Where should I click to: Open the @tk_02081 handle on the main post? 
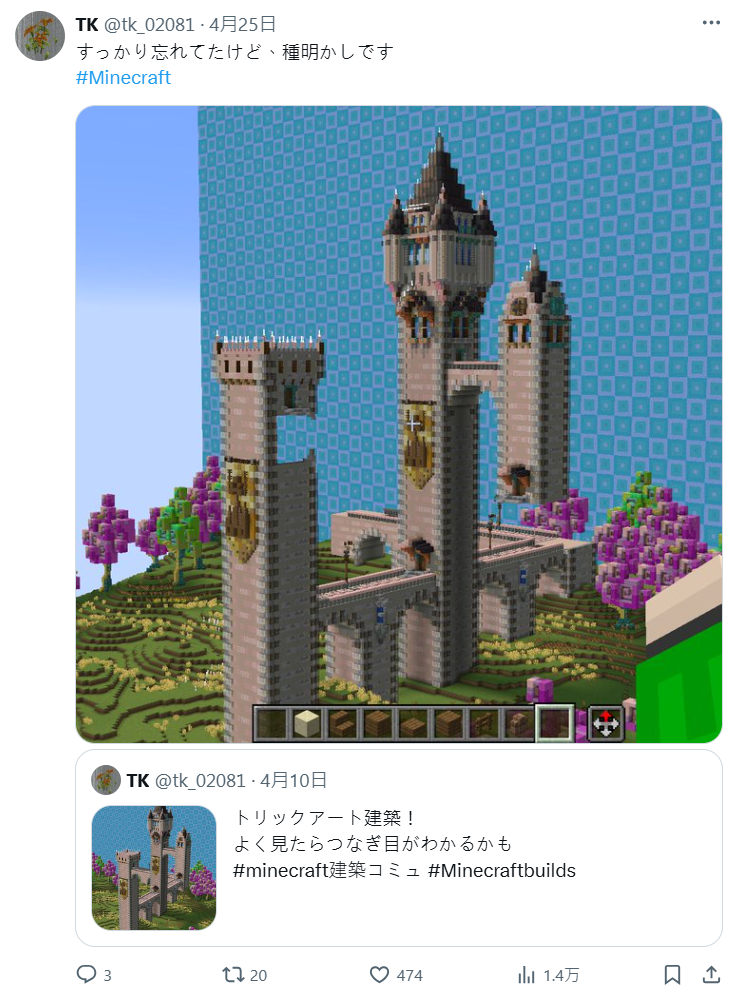(x=149, y=25)
